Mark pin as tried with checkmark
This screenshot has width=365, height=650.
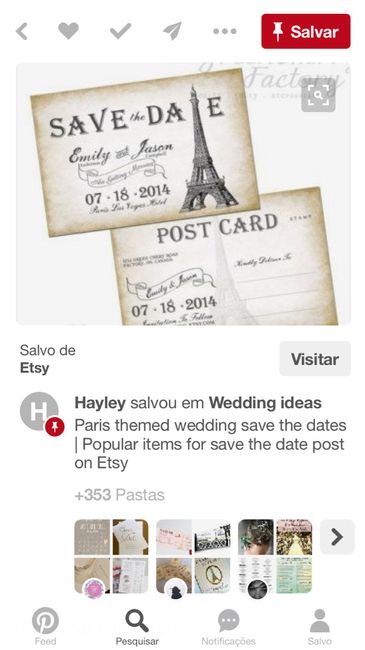[x=120, y=31]
